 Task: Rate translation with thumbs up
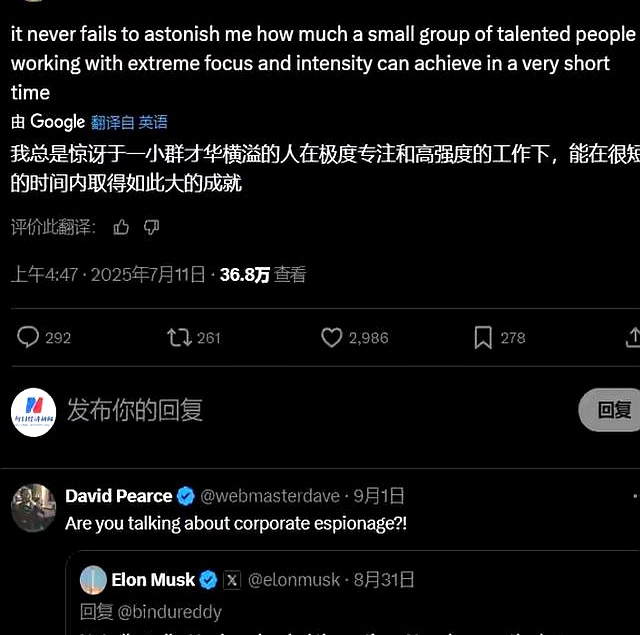[121, 227]
